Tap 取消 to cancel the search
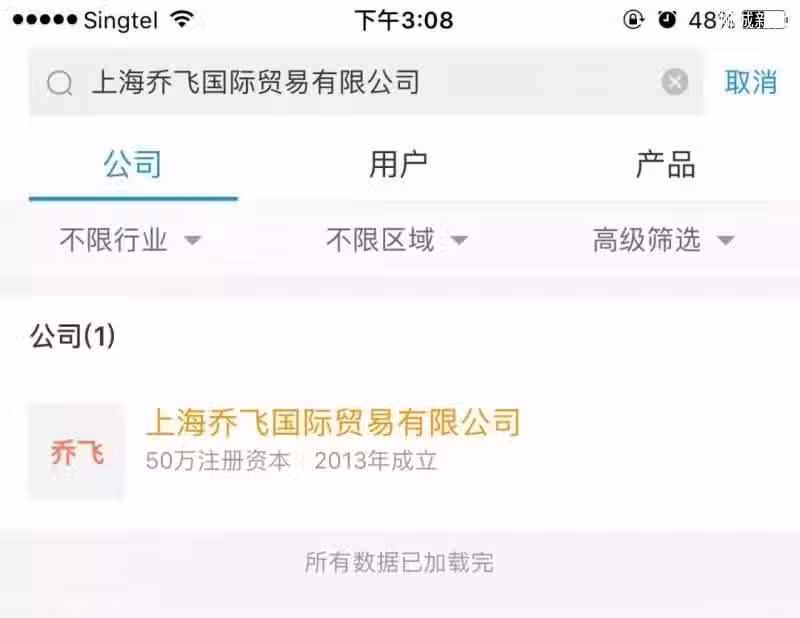Viewport: 800px width, 618px height. point(751,82)
